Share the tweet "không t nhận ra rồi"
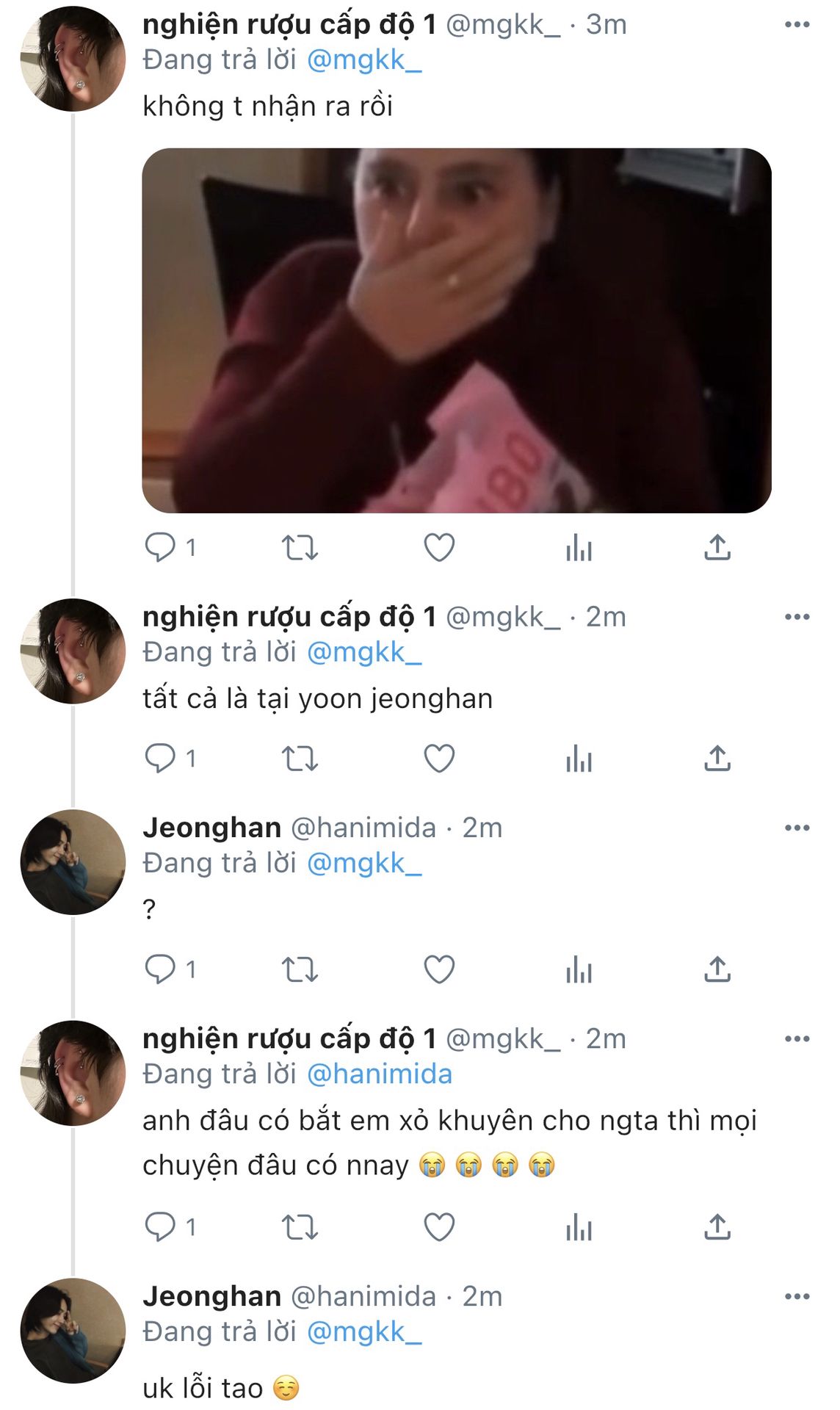 [717, 548]
